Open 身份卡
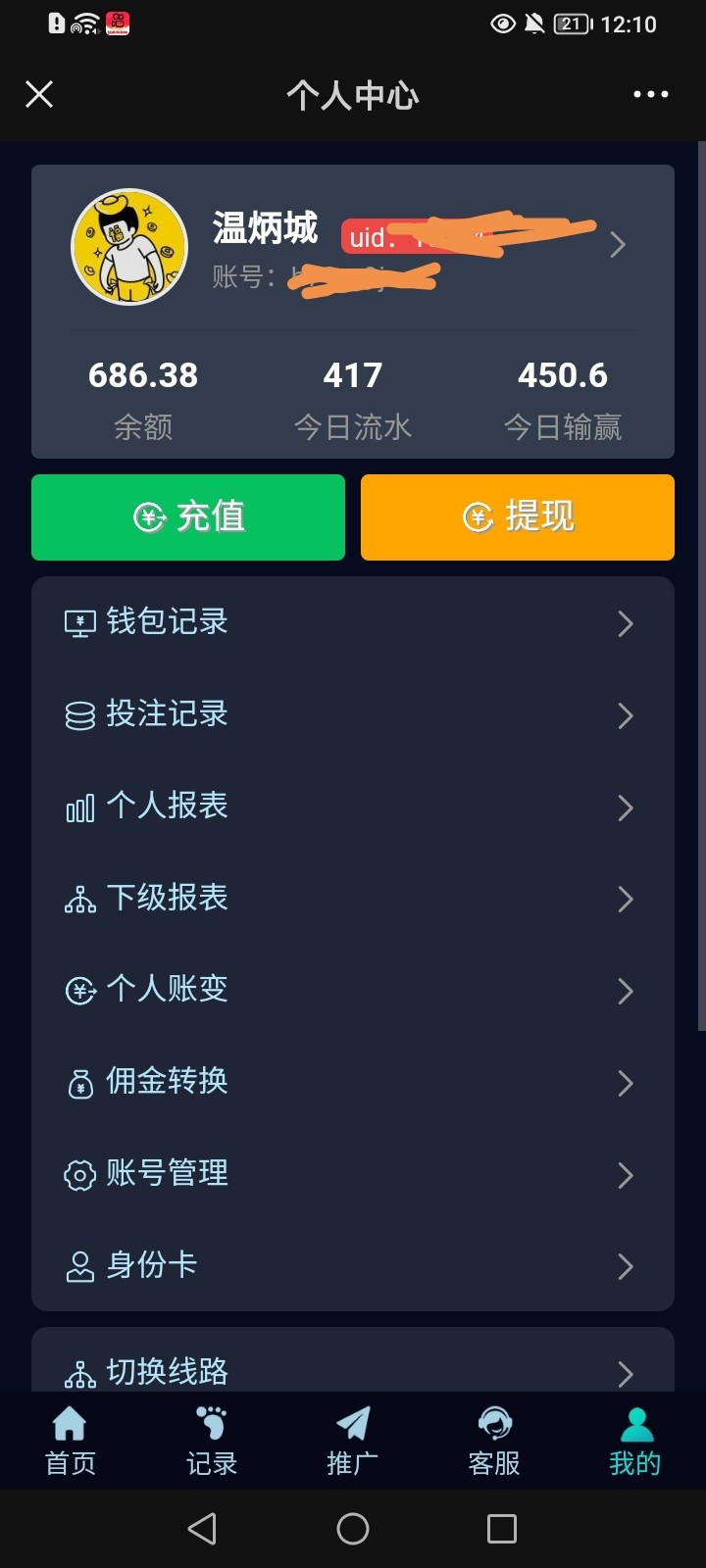 [x=352, y=1266]
